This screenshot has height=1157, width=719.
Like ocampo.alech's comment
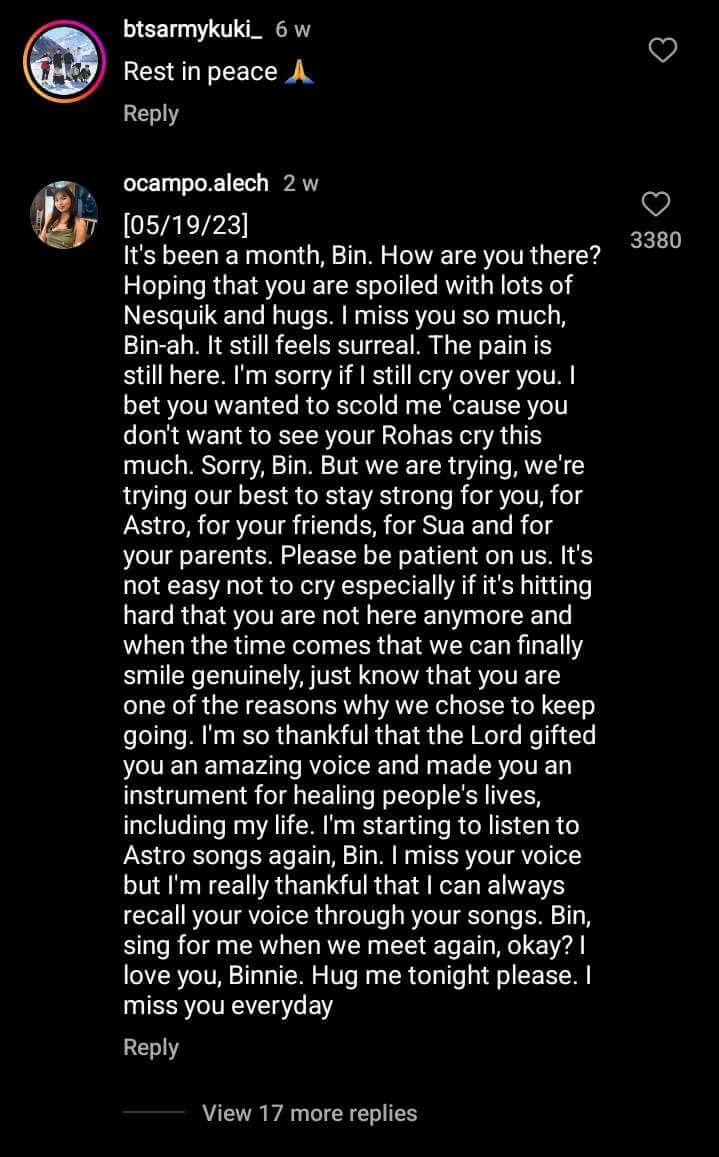coord(655,206)
